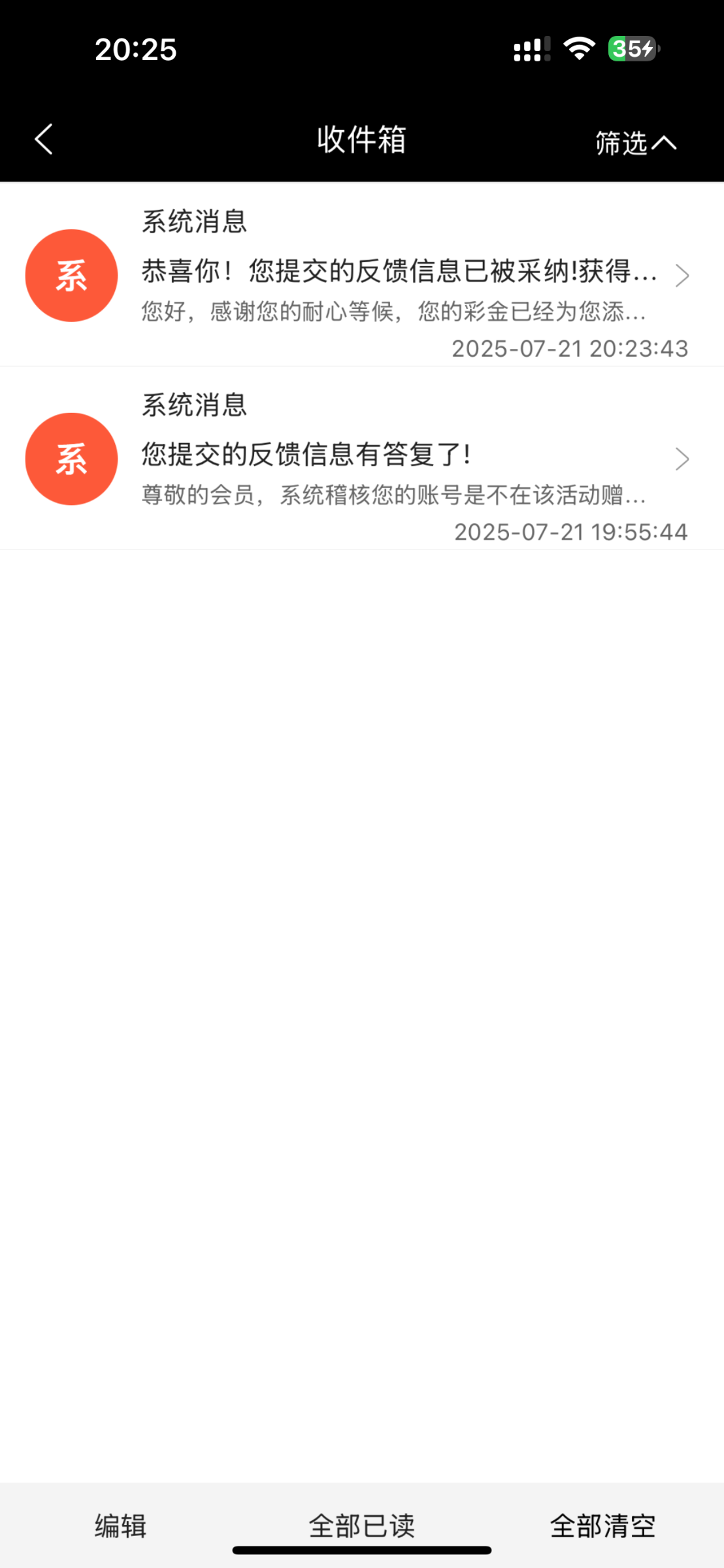The width and height of the screenshot is (724, 1568).
Task: Clear all messages with 全部清空
Action: (x=602, y=1526)
